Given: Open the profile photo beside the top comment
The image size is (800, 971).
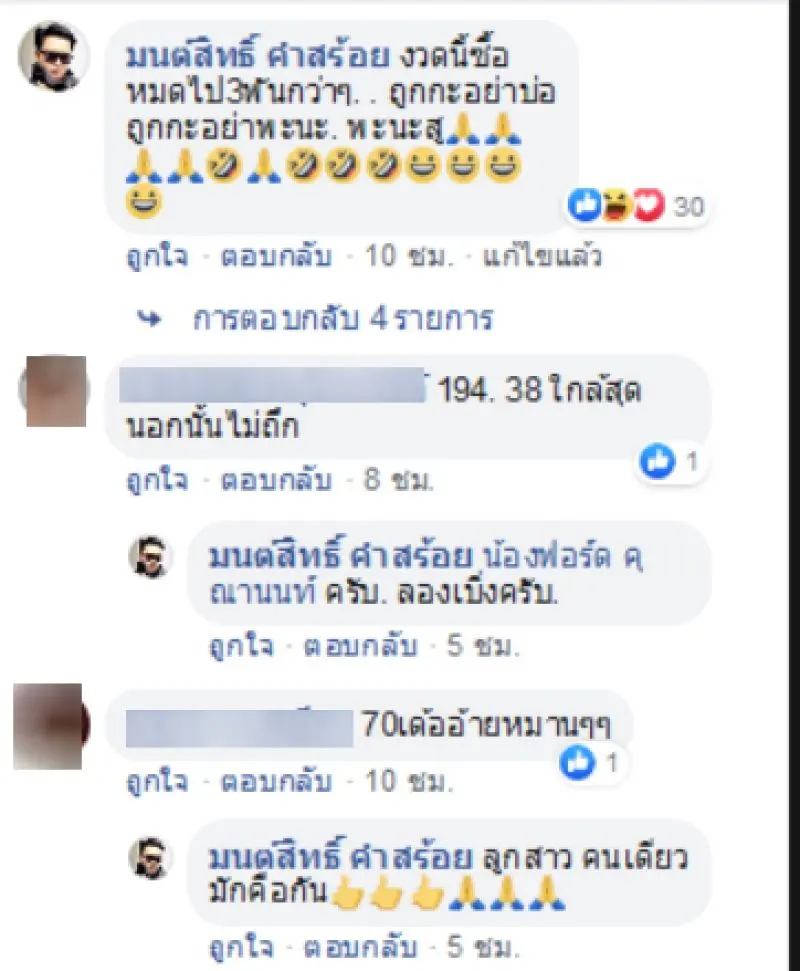Looking at the screenshot, I should pos(49,56).
